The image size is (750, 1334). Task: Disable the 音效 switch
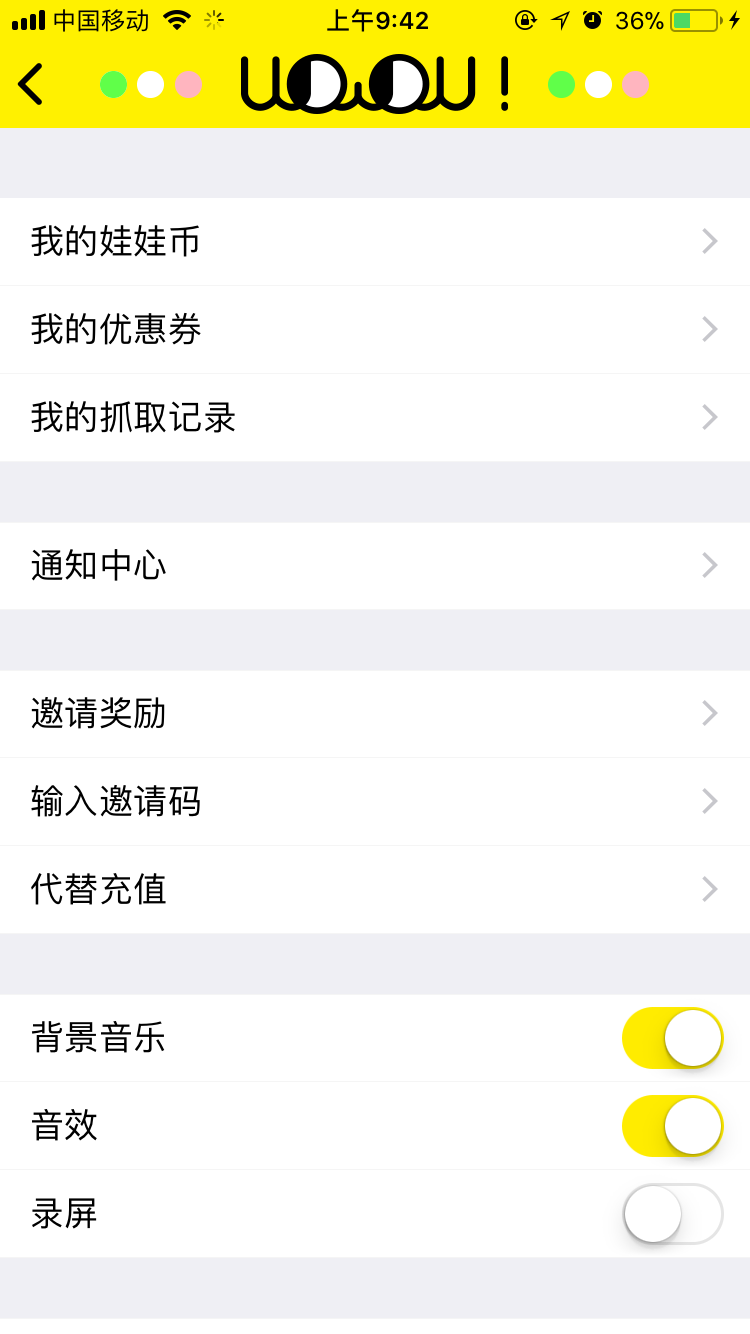pos(672,1126)
